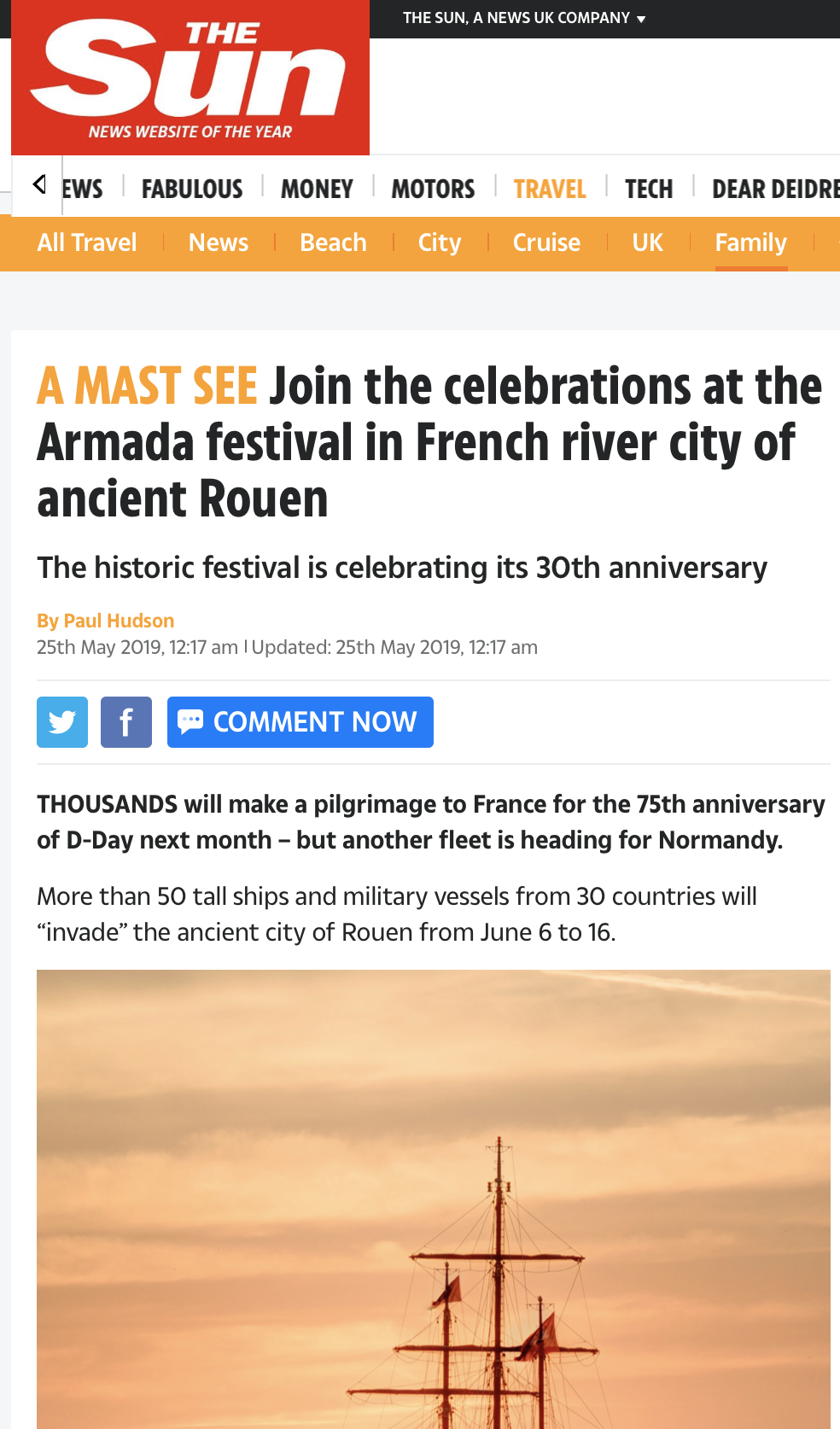Select the Travel section
The height and width of the screenshot is (1429, 840).
tap(550, 189)
